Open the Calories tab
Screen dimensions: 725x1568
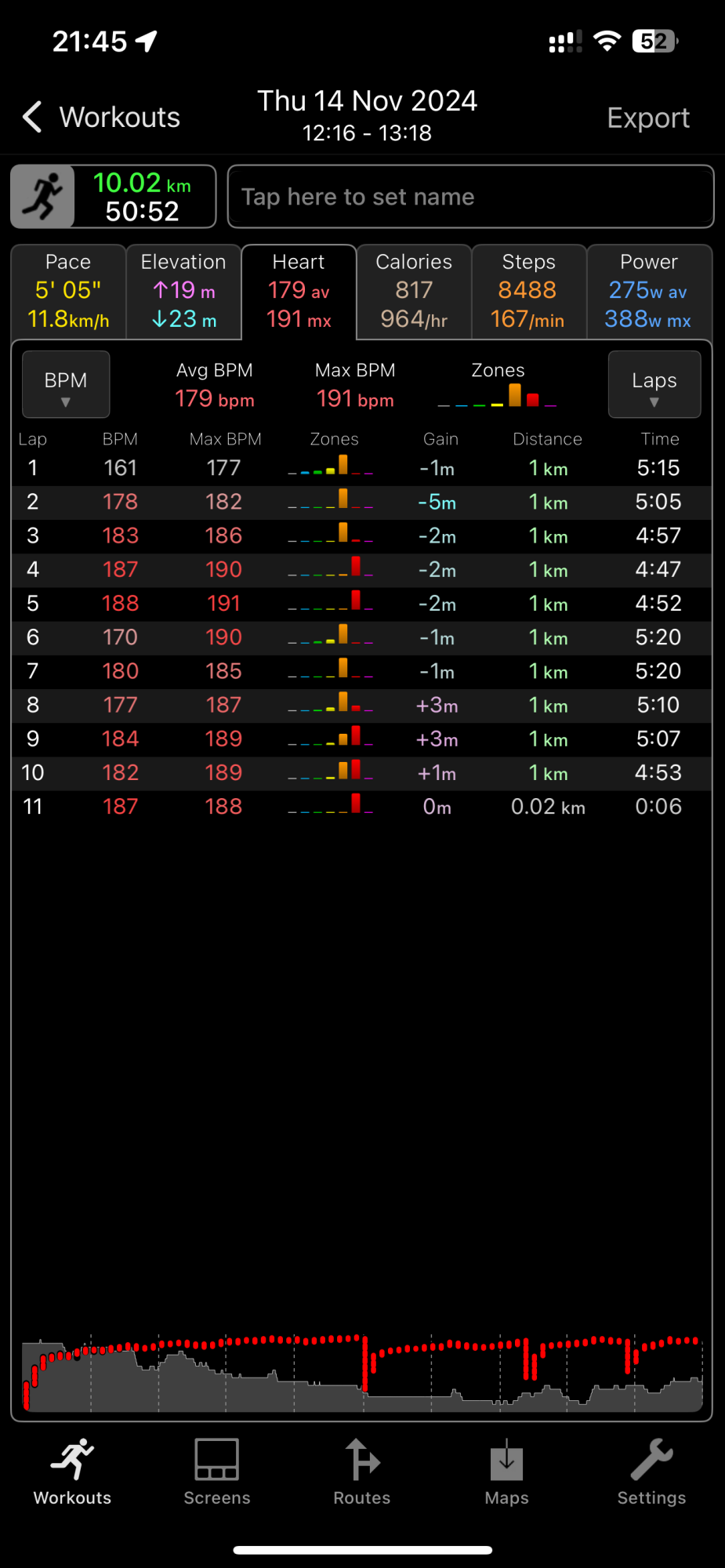pos(414,291)
